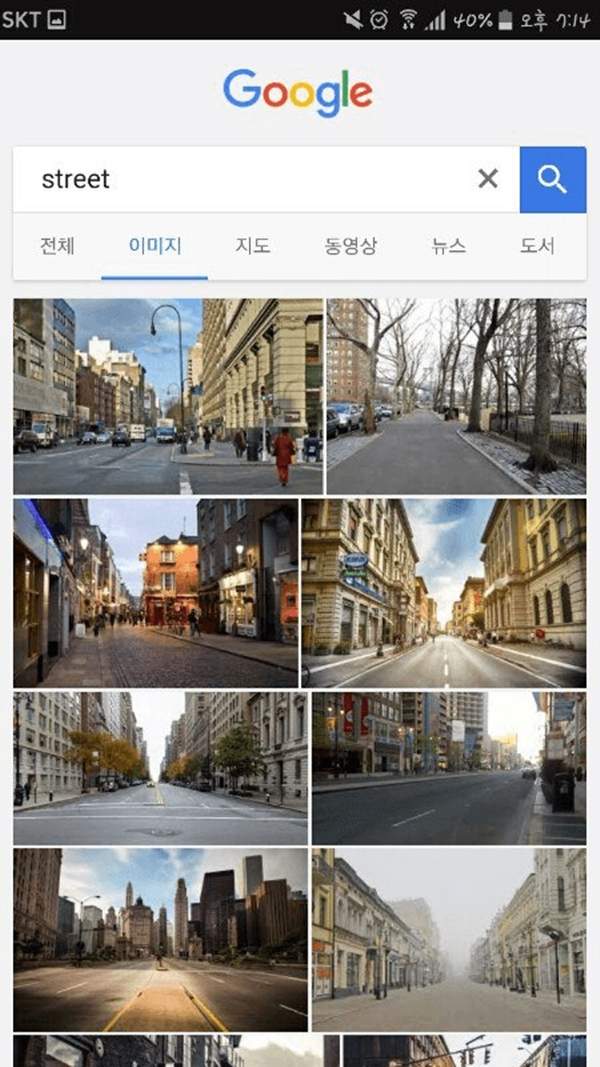Open the city avenue with autumn trees
This screenshot has height=1067, width=600.
160,767
